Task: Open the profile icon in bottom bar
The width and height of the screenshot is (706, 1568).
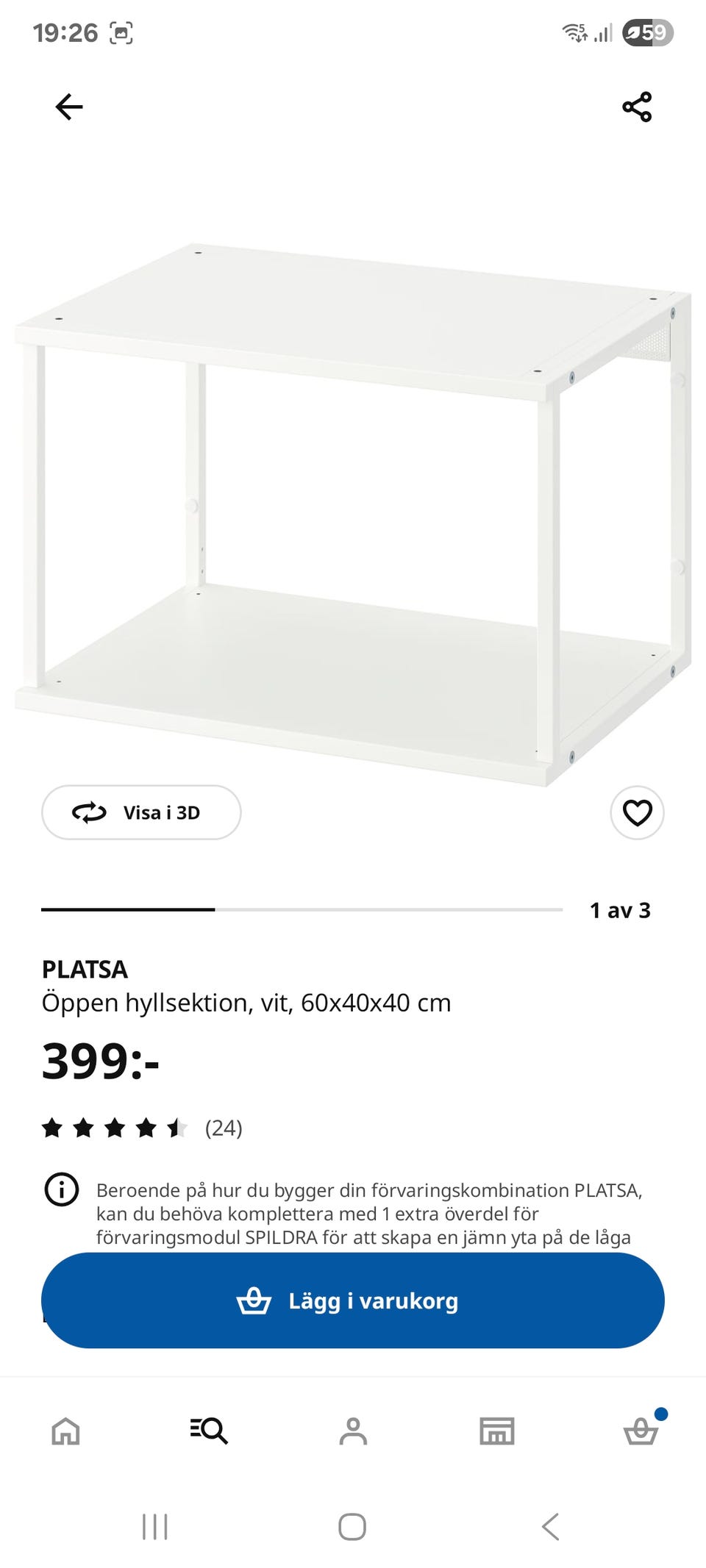Action: (x=353, y=1430)
